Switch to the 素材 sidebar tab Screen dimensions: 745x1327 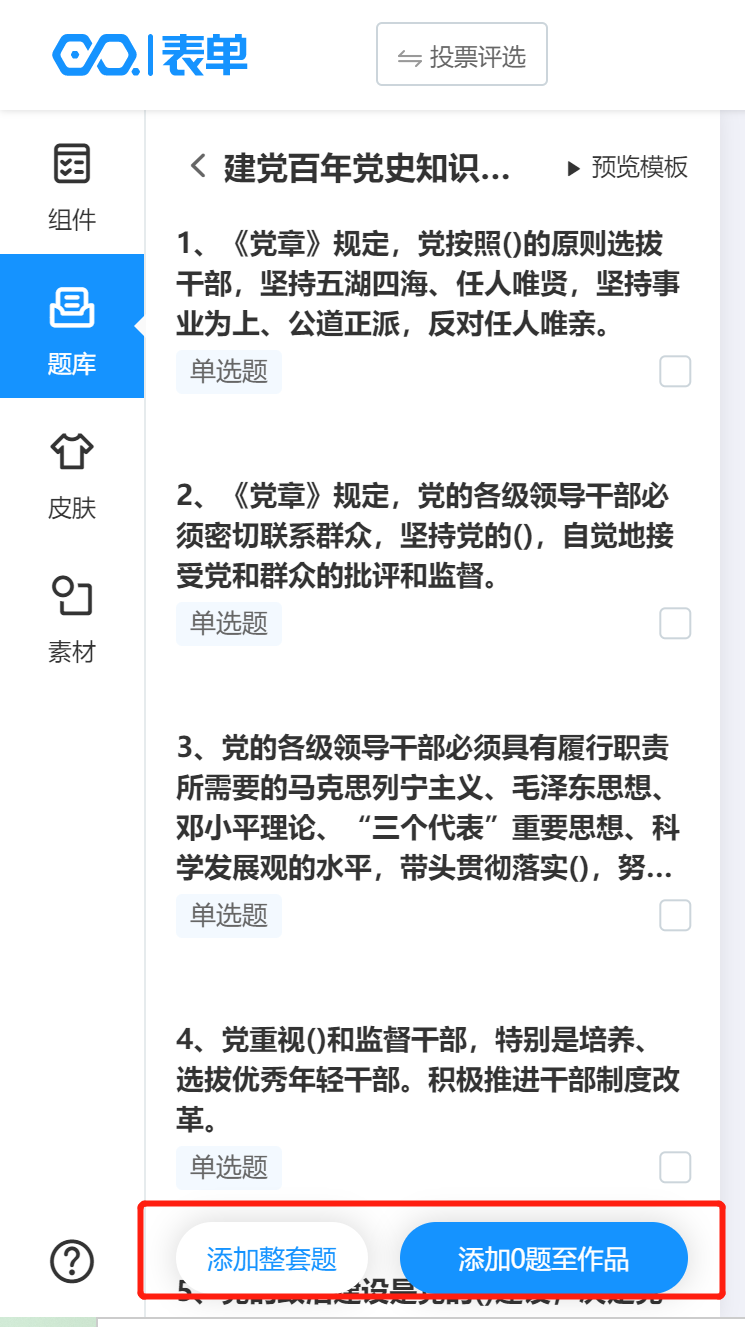point(72,615)
